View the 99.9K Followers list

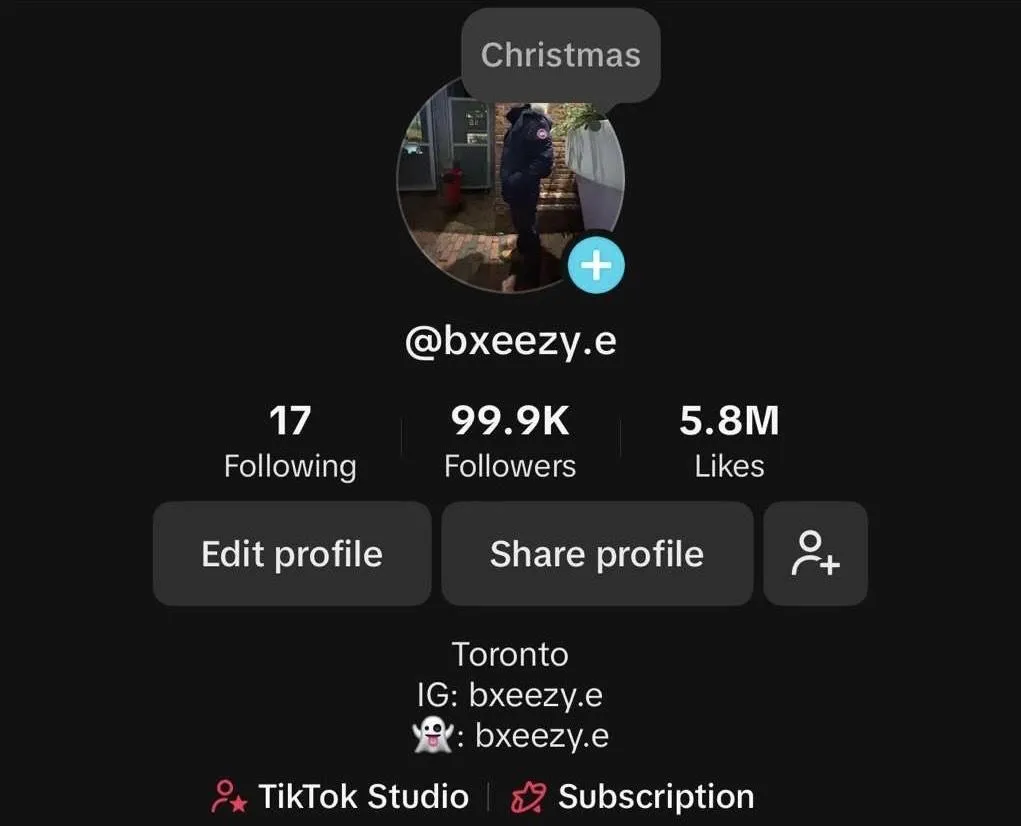[x=510, y=442]
